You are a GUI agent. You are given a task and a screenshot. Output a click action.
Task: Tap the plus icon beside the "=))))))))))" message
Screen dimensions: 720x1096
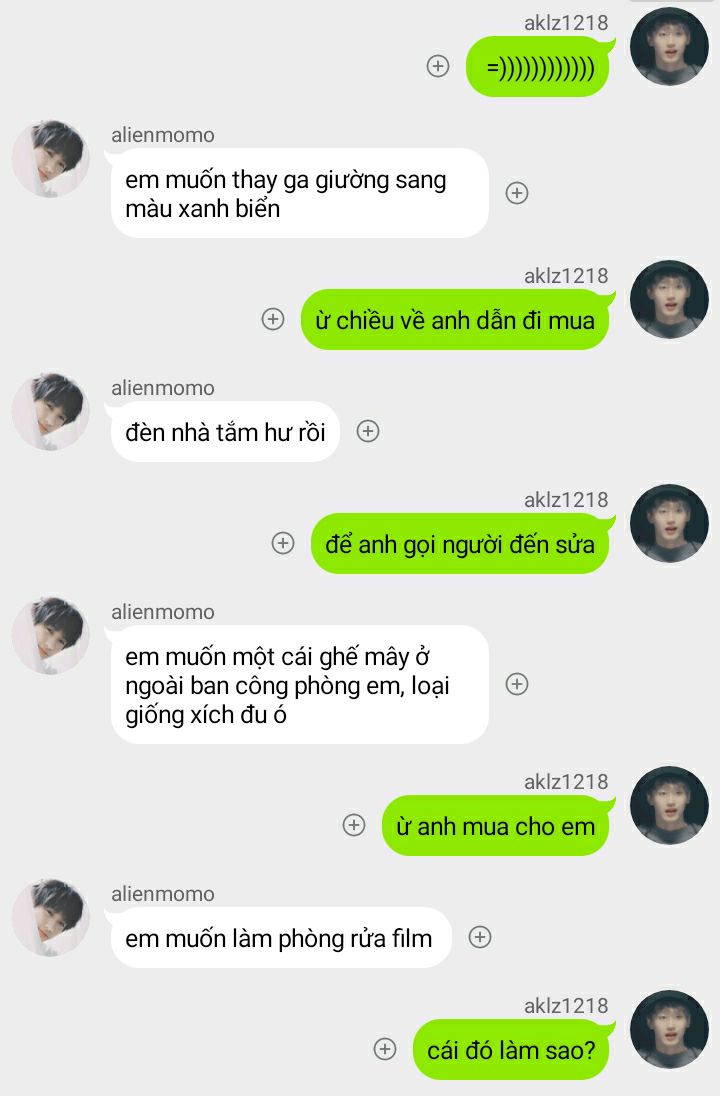coord(438,66)
